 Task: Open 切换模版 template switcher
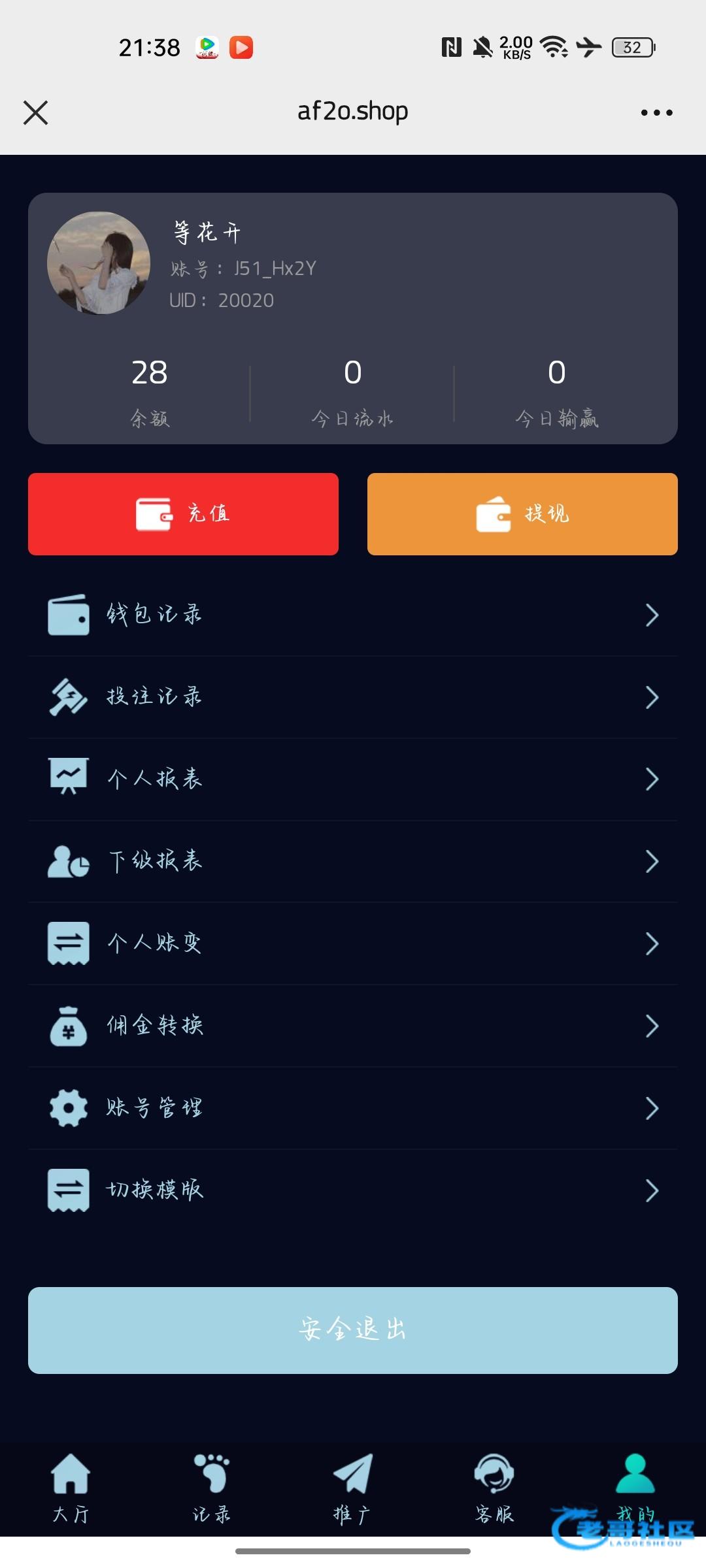pyautogui.click(x=353, y=1190)
